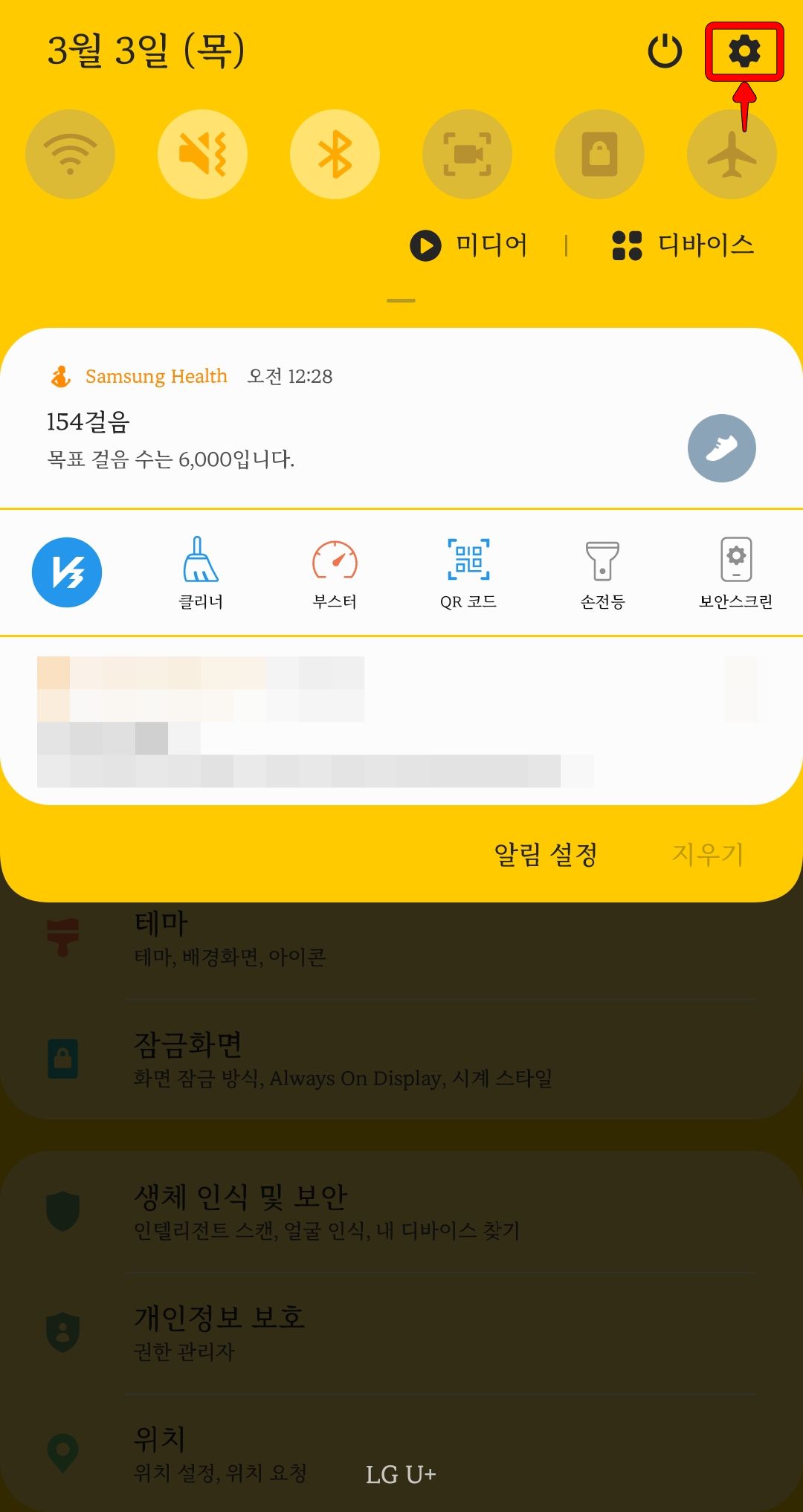Start 부스터 booster tool
Screen dimensions: 803x1512
click(335, 572)
